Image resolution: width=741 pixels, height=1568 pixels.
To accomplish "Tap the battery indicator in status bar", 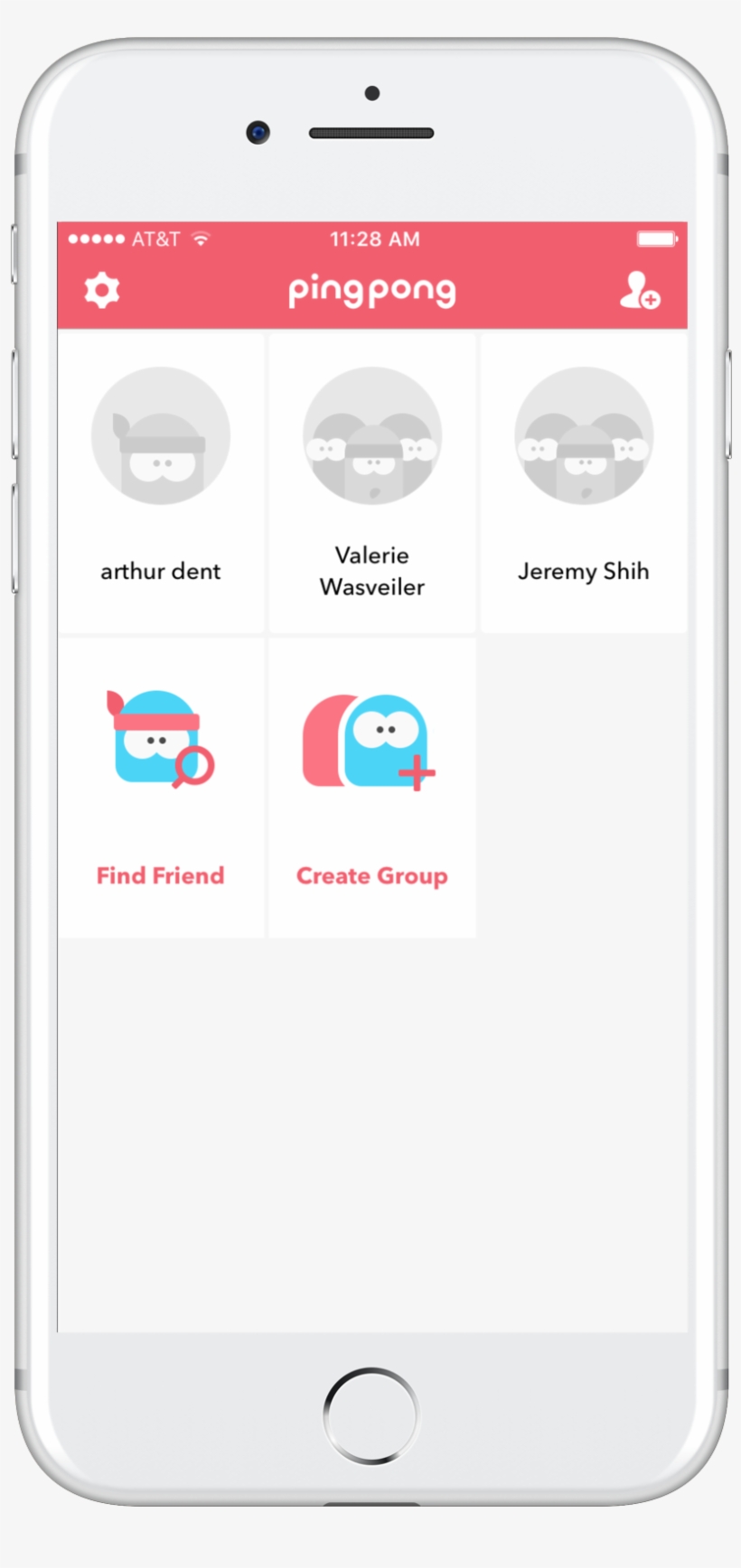I will 659,238.
